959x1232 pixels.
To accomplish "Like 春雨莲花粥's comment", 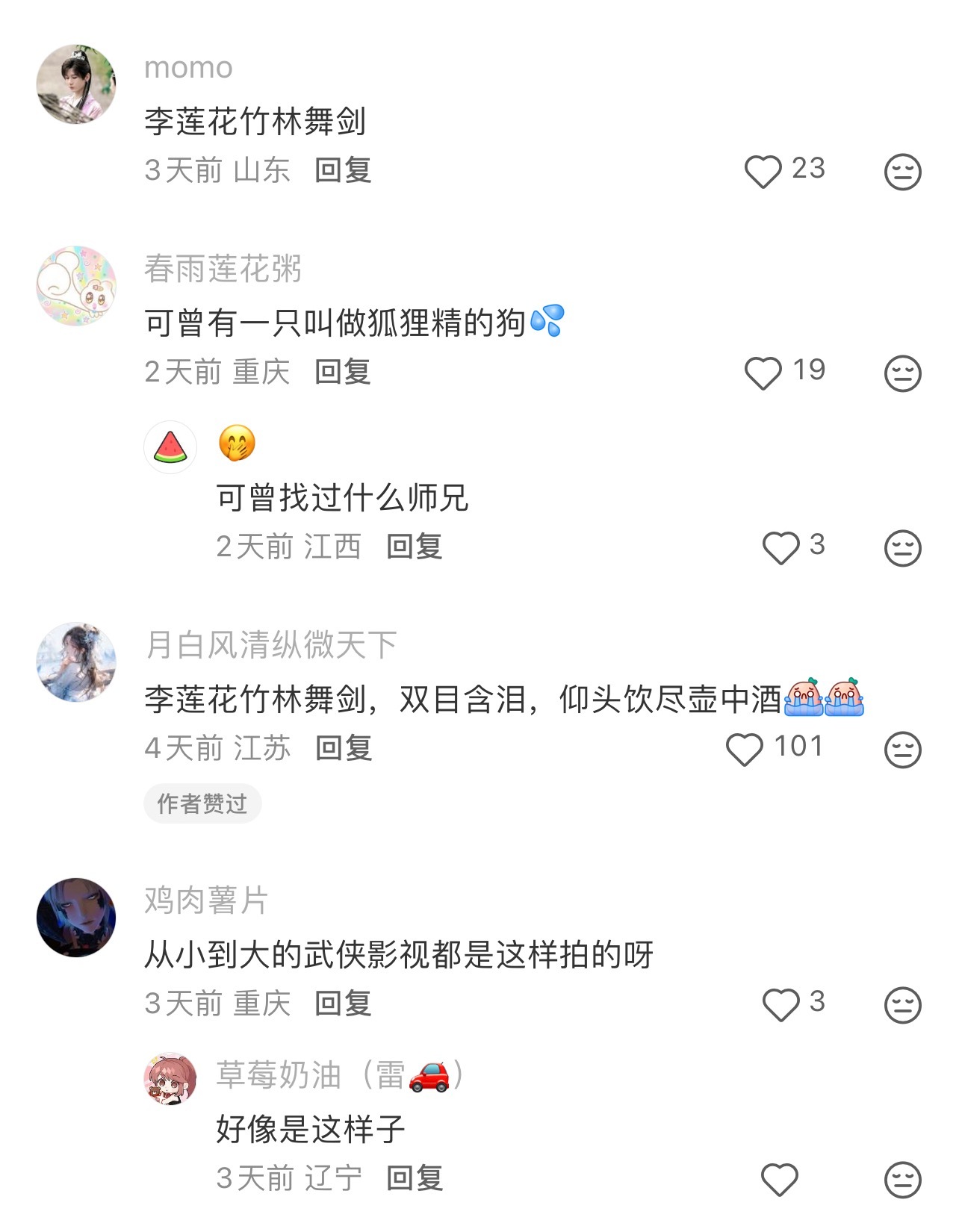I will coord(763,371).
